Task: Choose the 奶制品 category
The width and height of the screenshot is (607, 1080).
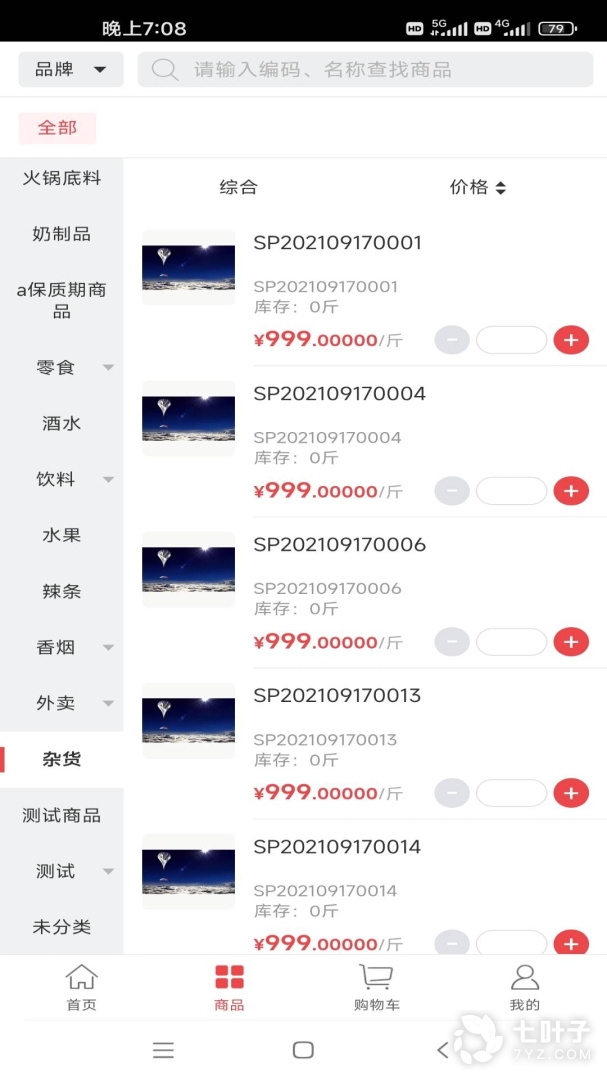Action: pos(62,234)
